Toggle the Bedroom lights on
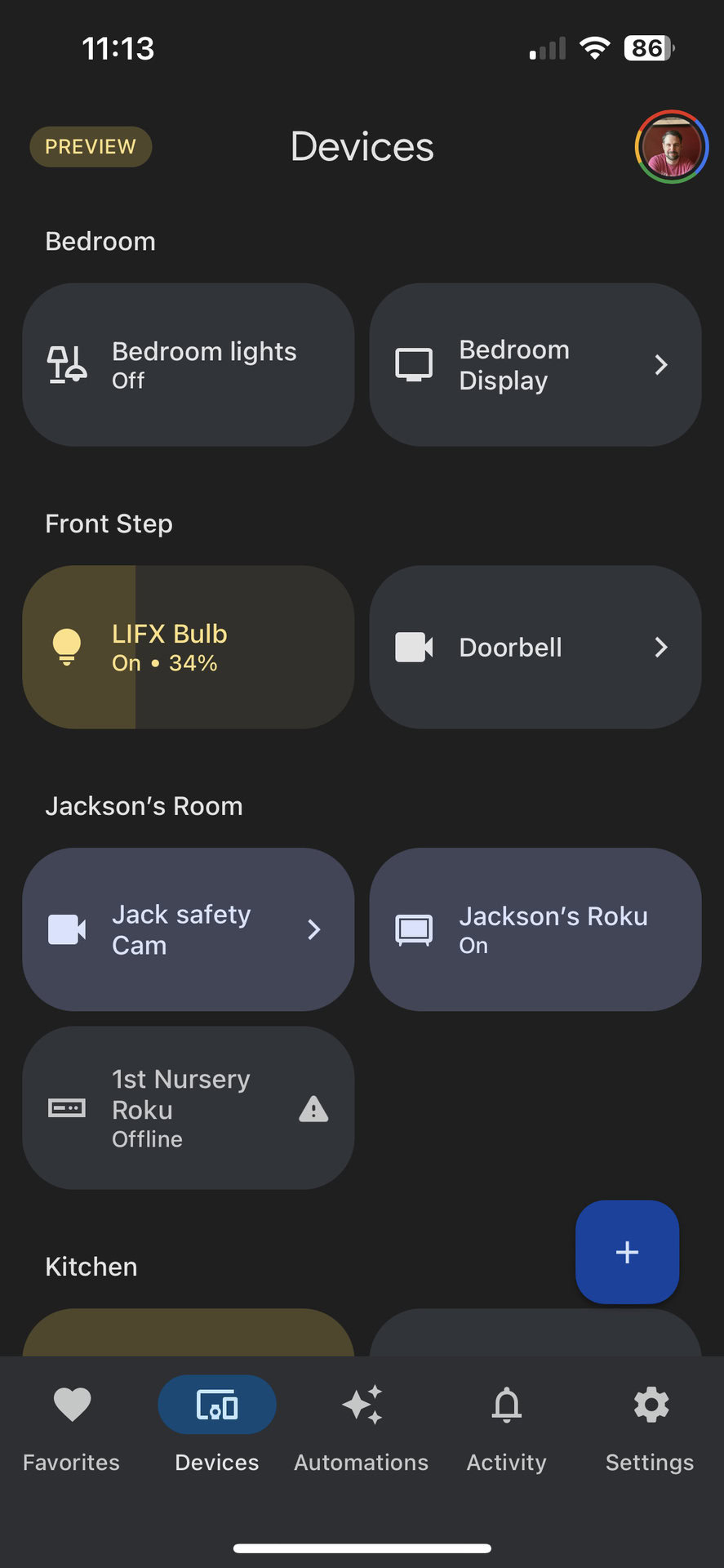 tap(189, 365)
